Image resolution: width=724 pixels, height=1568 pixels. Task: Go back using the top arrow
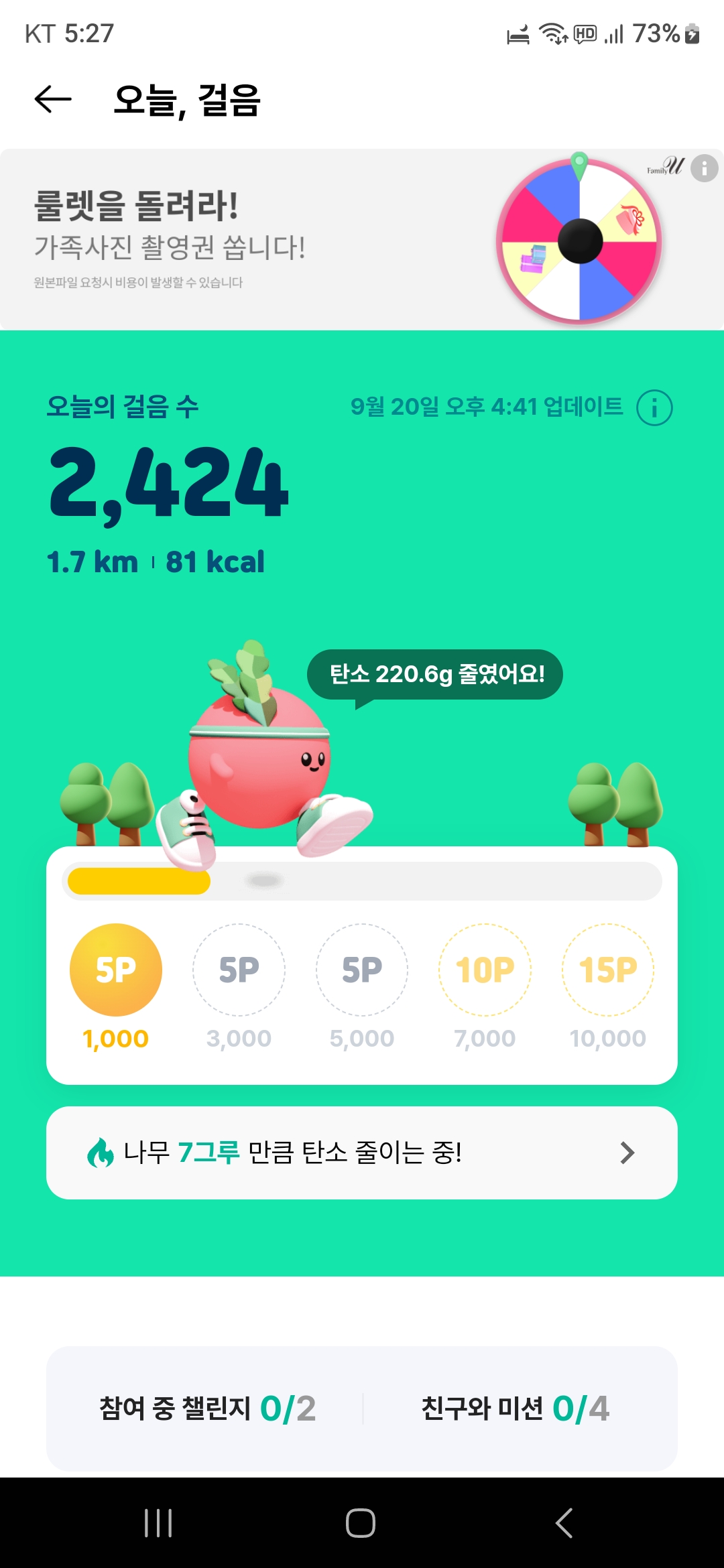(x=53, y=100)
